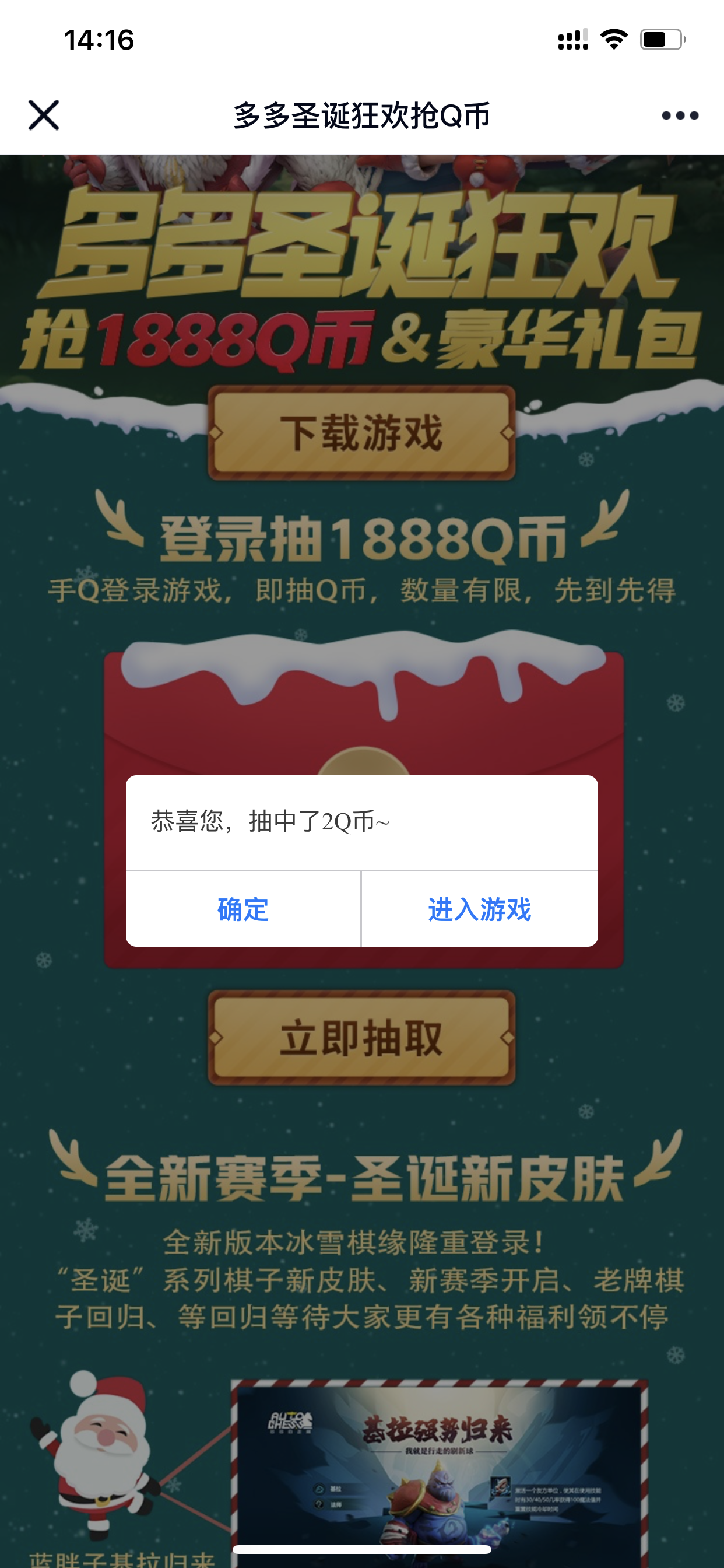Open the three-dot more options menu
Screen dimensions: 724x1568
click(x=680, y=115)
